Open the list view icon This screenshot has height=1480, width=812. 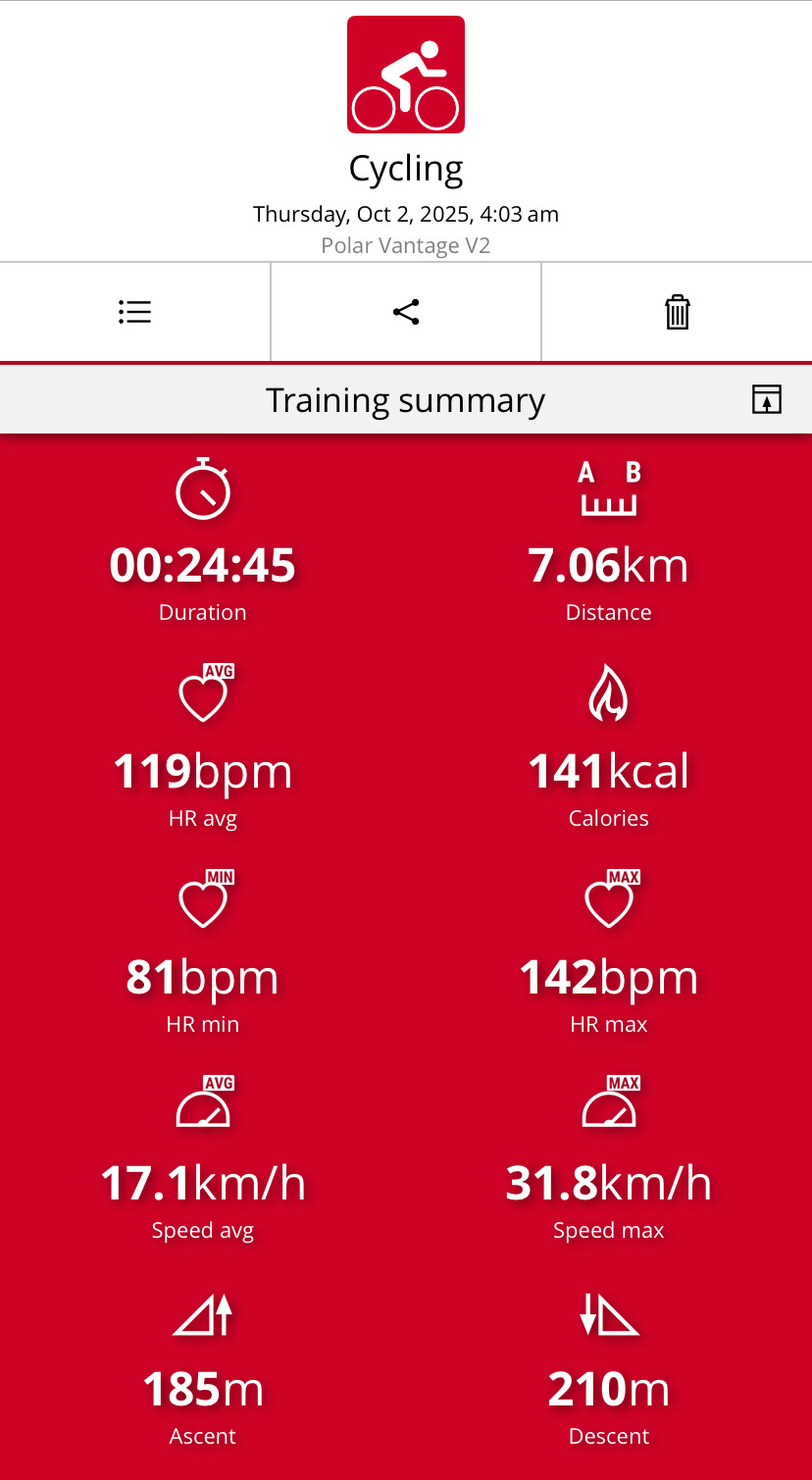pos(134,313)
